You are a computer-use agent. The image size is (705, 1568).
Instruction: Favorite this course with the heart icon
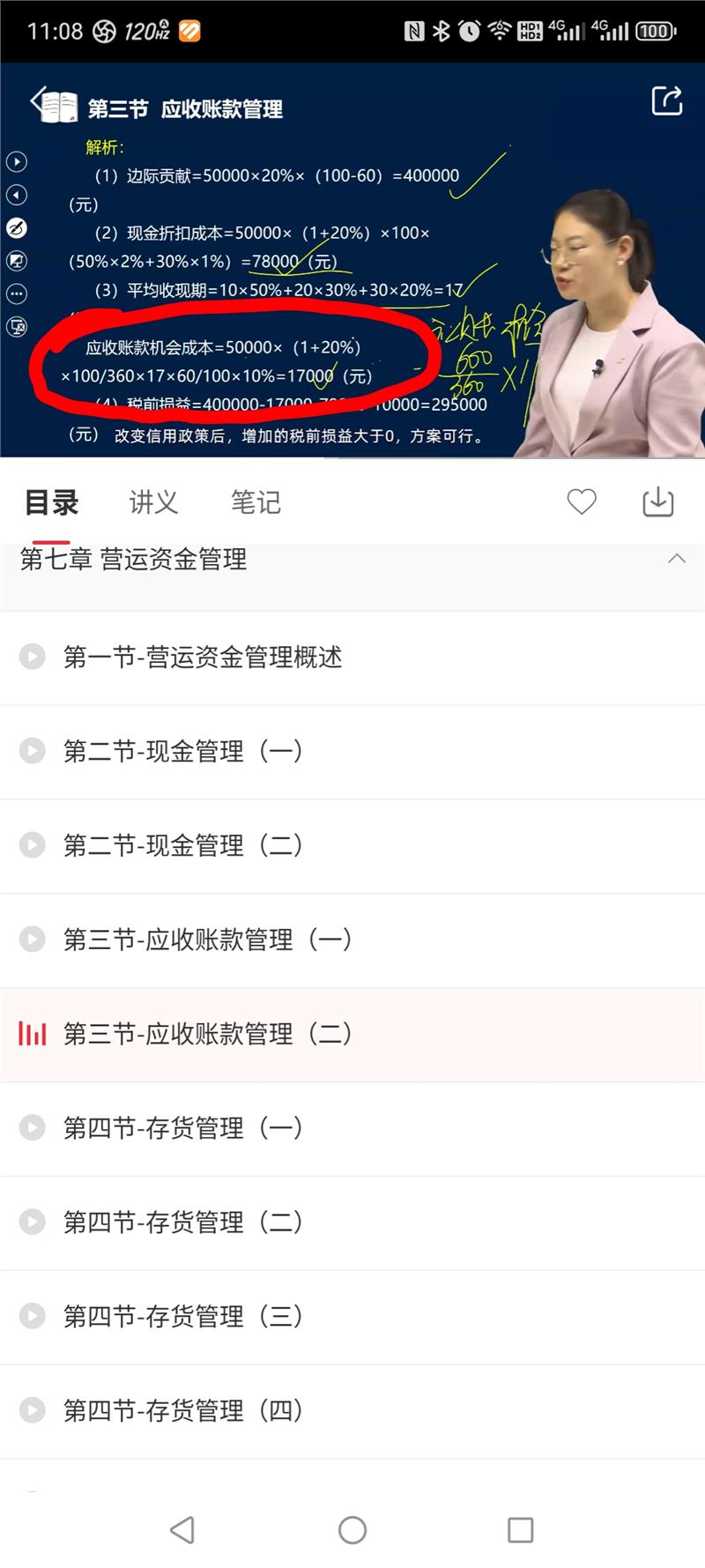click(582, 502)
